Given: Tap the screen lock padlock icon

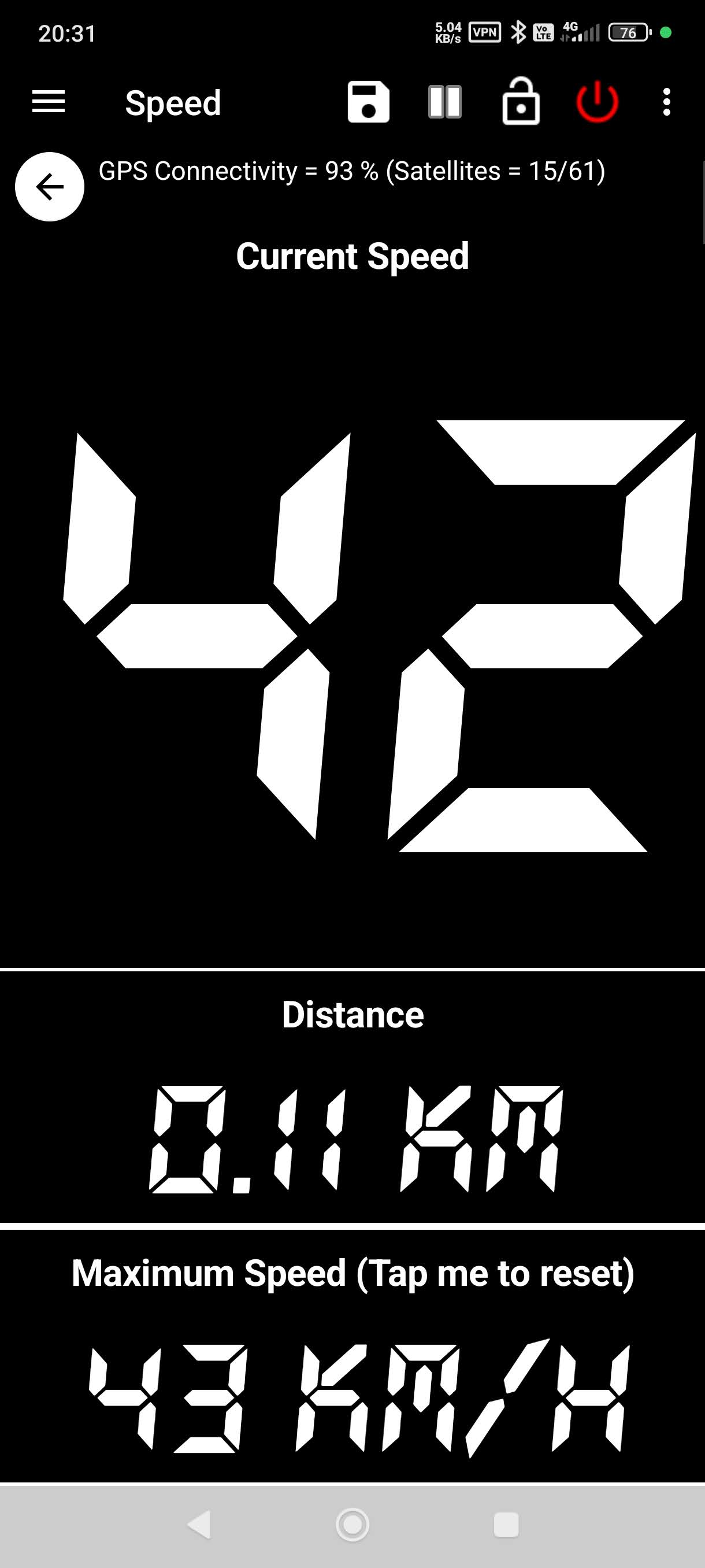Looking at the screenshot, I should 521,102.
